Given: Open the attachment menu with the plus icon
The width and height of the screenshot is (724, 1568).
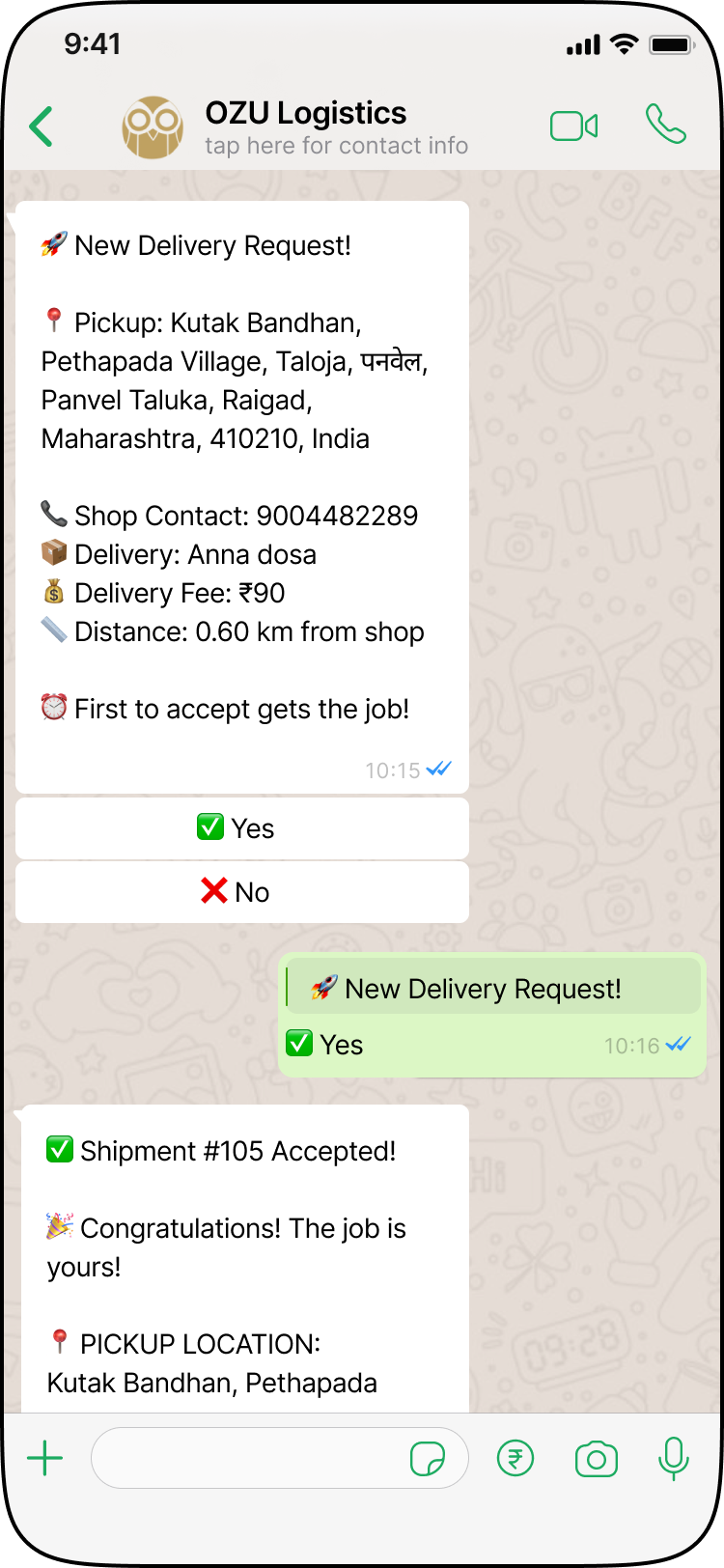Looking at the screenshot, I should [x=44, y=1458].
